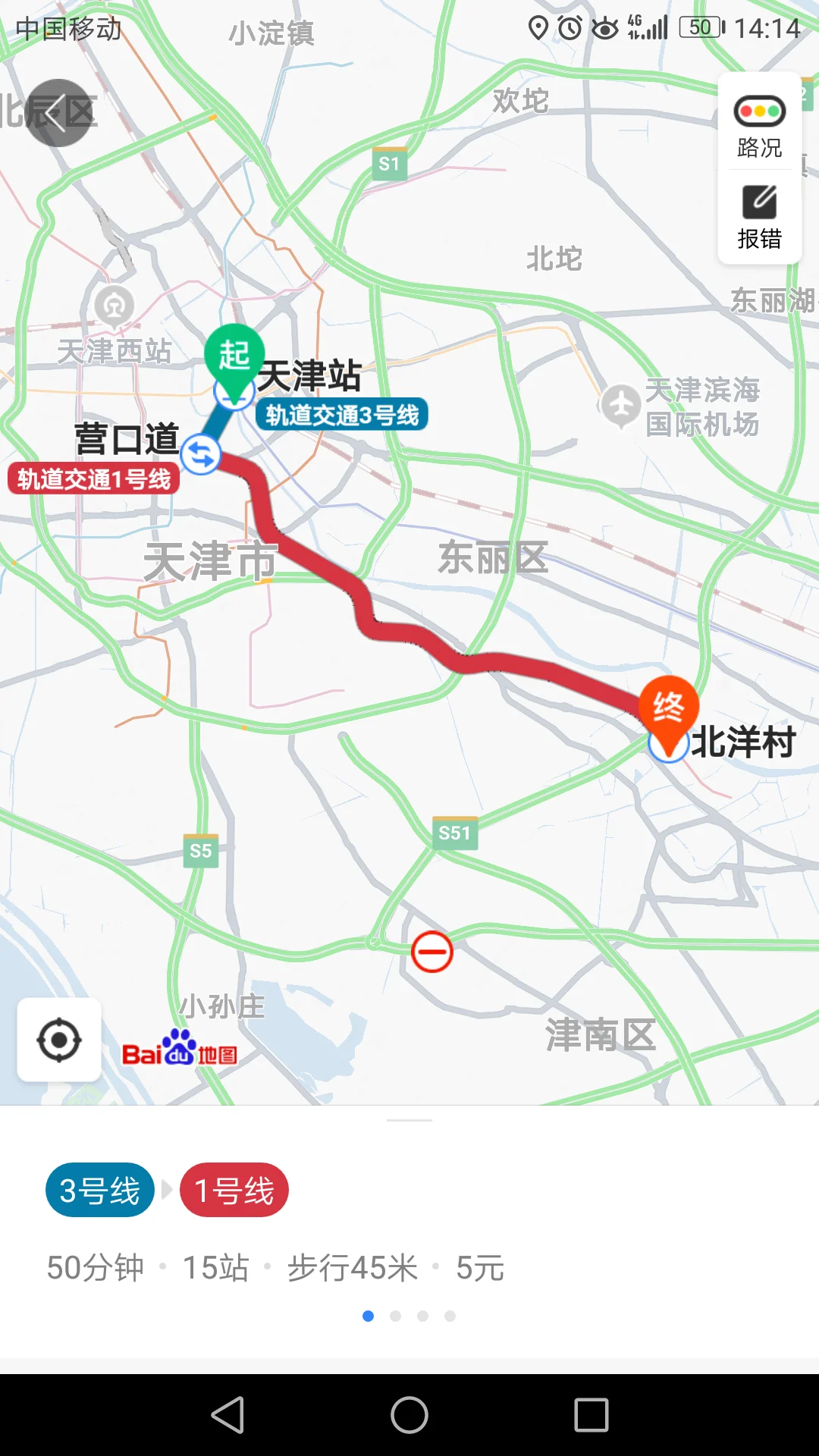Select the 3号线 line badge
Viewport: 819px width, 1456px height.
[99, 1190]
